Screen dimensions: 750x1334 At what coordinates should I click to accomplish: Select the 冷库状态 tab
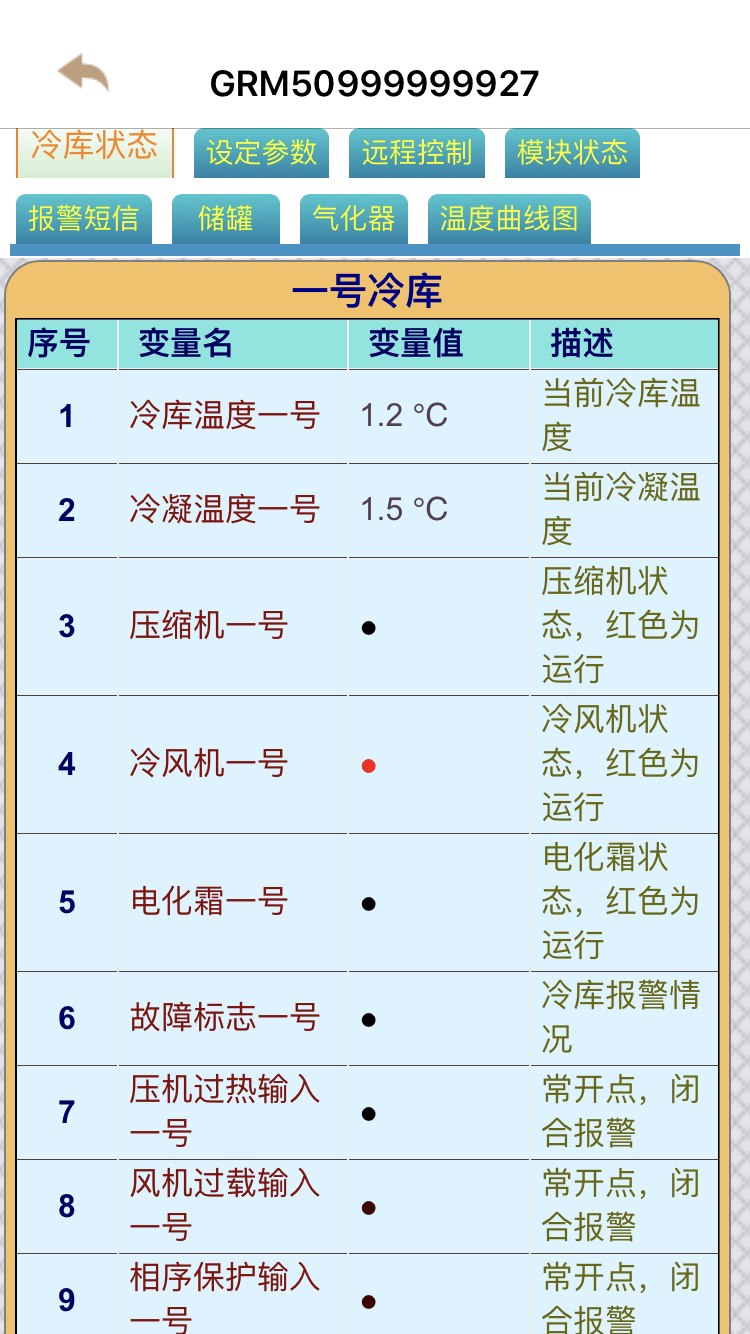point(95,148)
